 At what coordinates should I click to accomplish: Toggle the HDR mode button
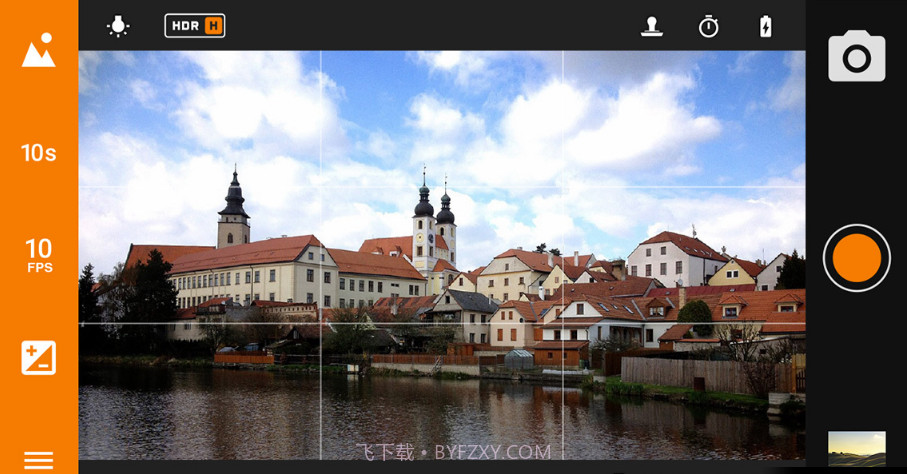(x=195, y=26)
